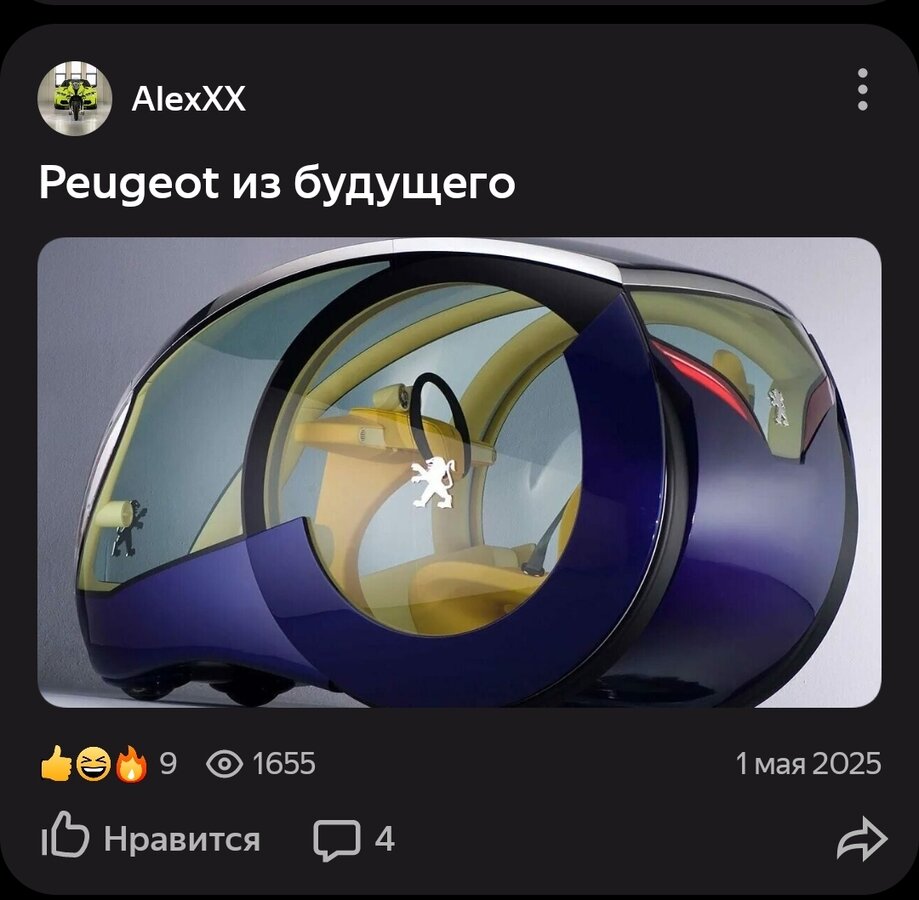
Task: Open the post's three-dot overflow menu
Action: (862, 90)
